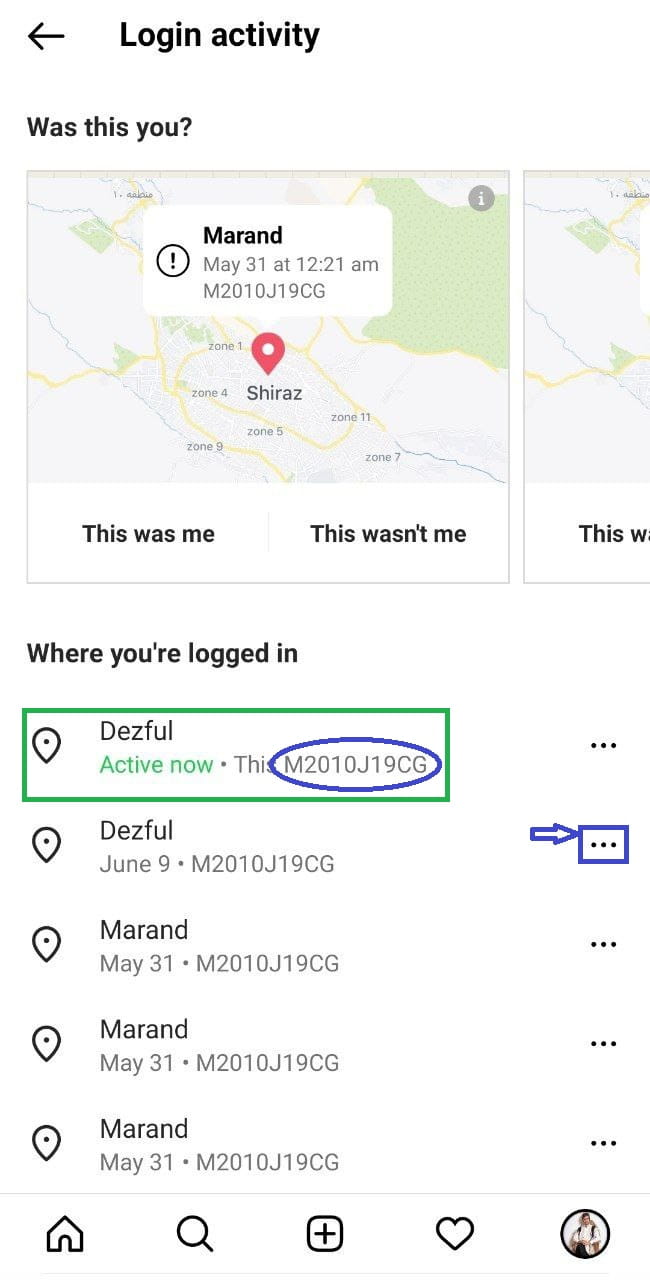Switch to the Search tab
Screen dimensions: 650x1280
(195, 1234)
